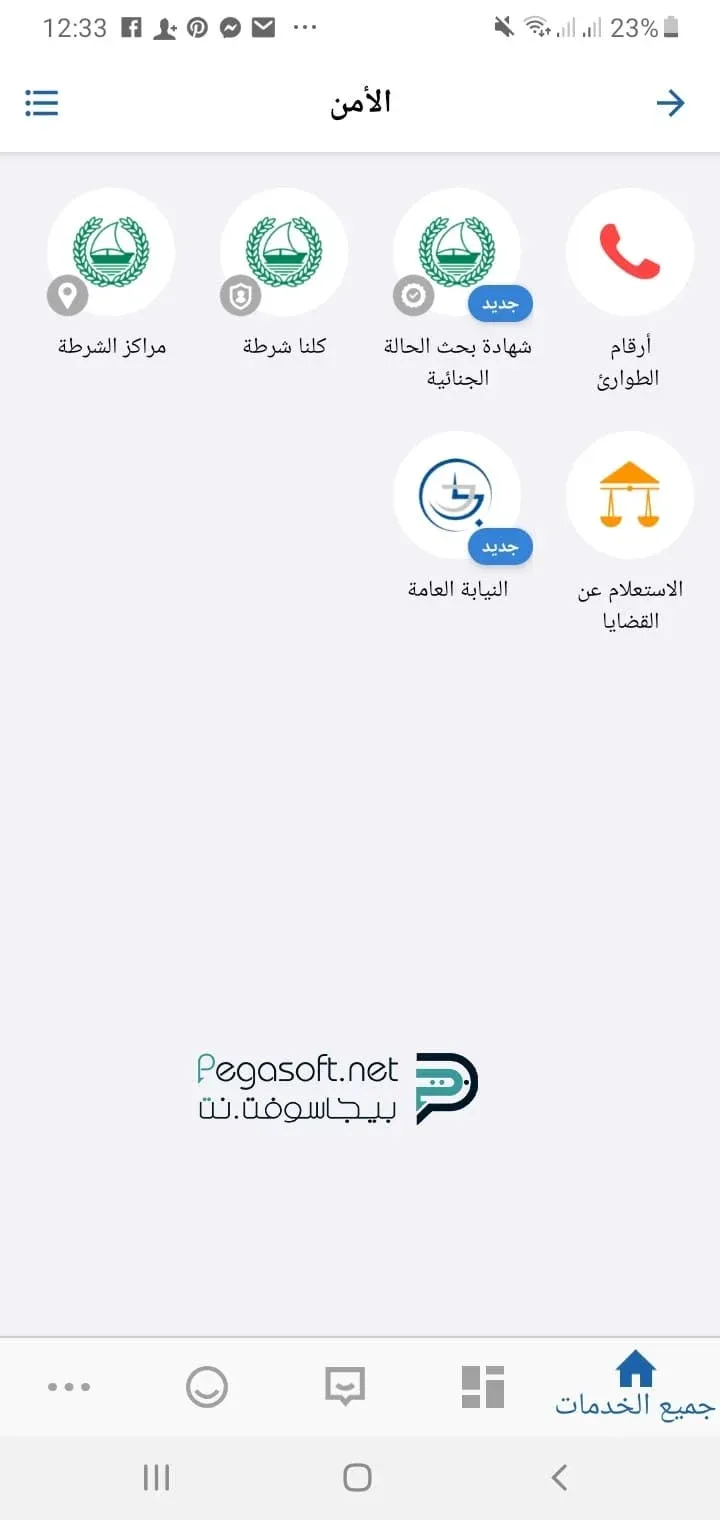720x1520 pixels.
Task: Open Public Prosecution (النيابة العامة)
Action: click(457, 495)
